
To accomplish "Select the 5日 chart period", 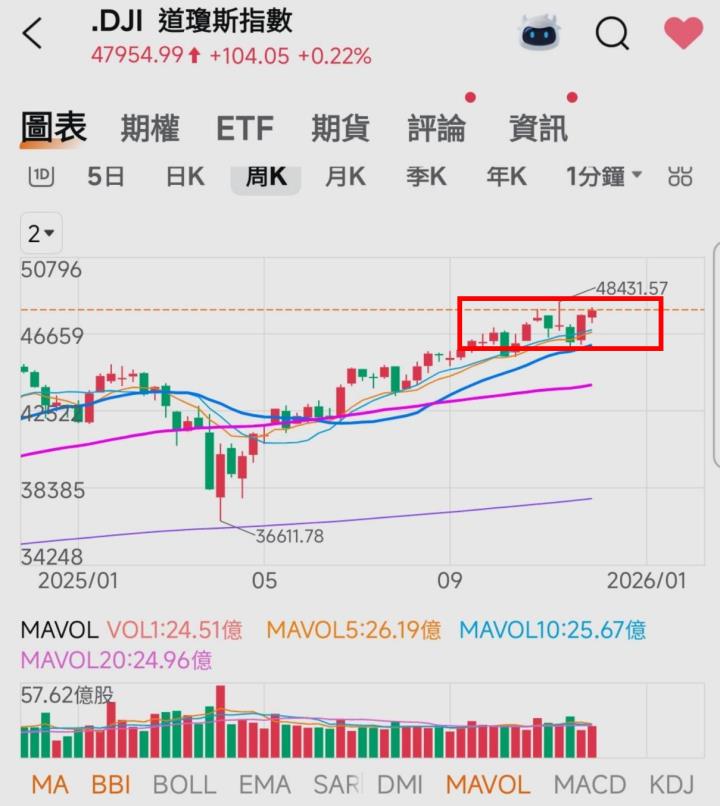I will tap(106, 177).
